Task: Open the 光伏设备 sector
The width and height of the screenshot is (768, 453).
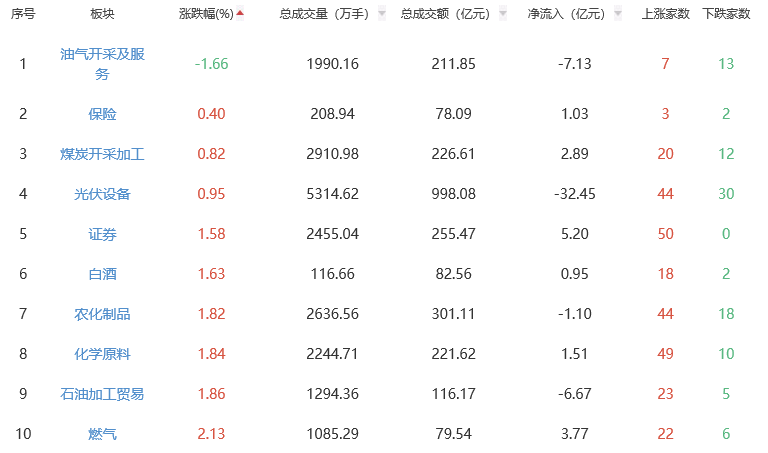Action: coord(102,194)
